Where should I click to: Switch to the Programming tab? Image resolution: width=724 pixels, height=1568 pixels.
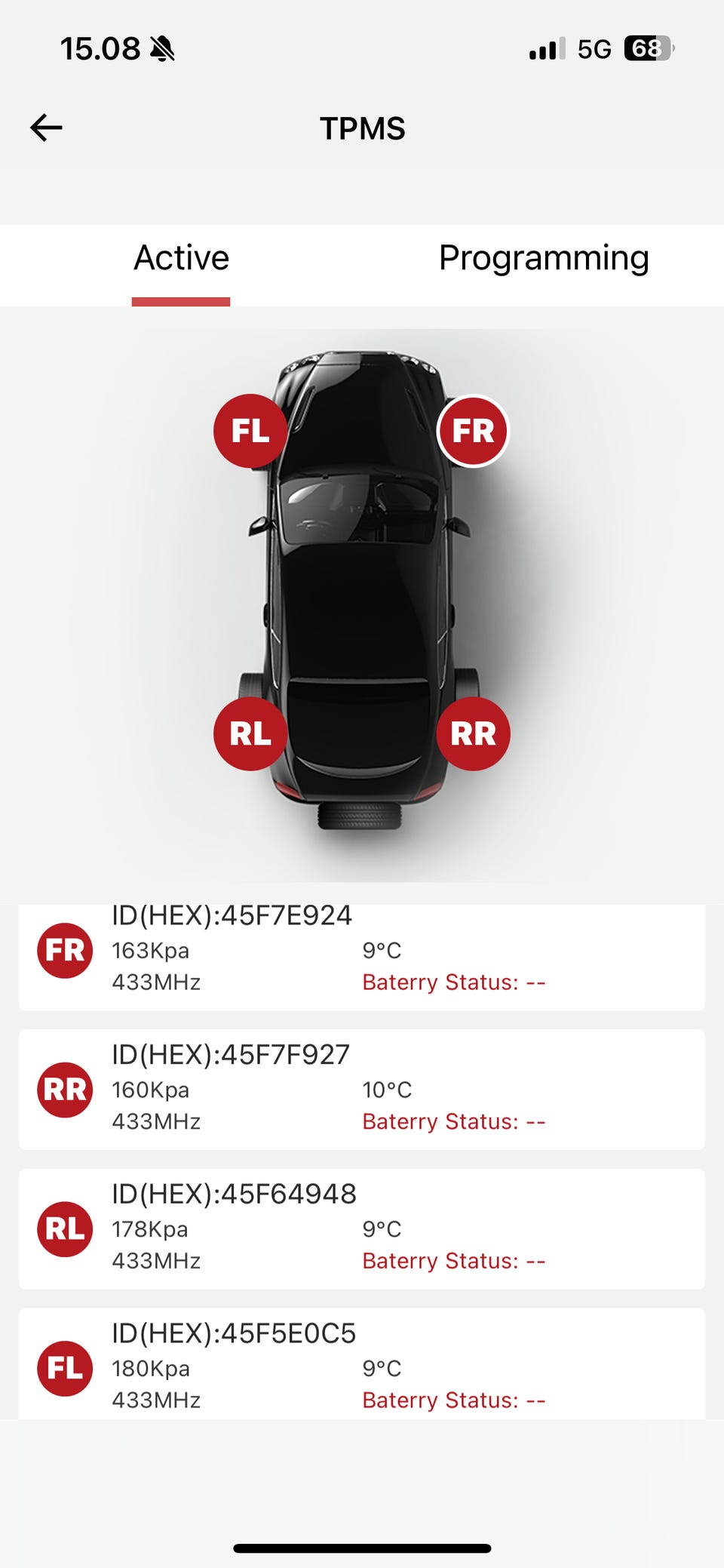point(543,258)
